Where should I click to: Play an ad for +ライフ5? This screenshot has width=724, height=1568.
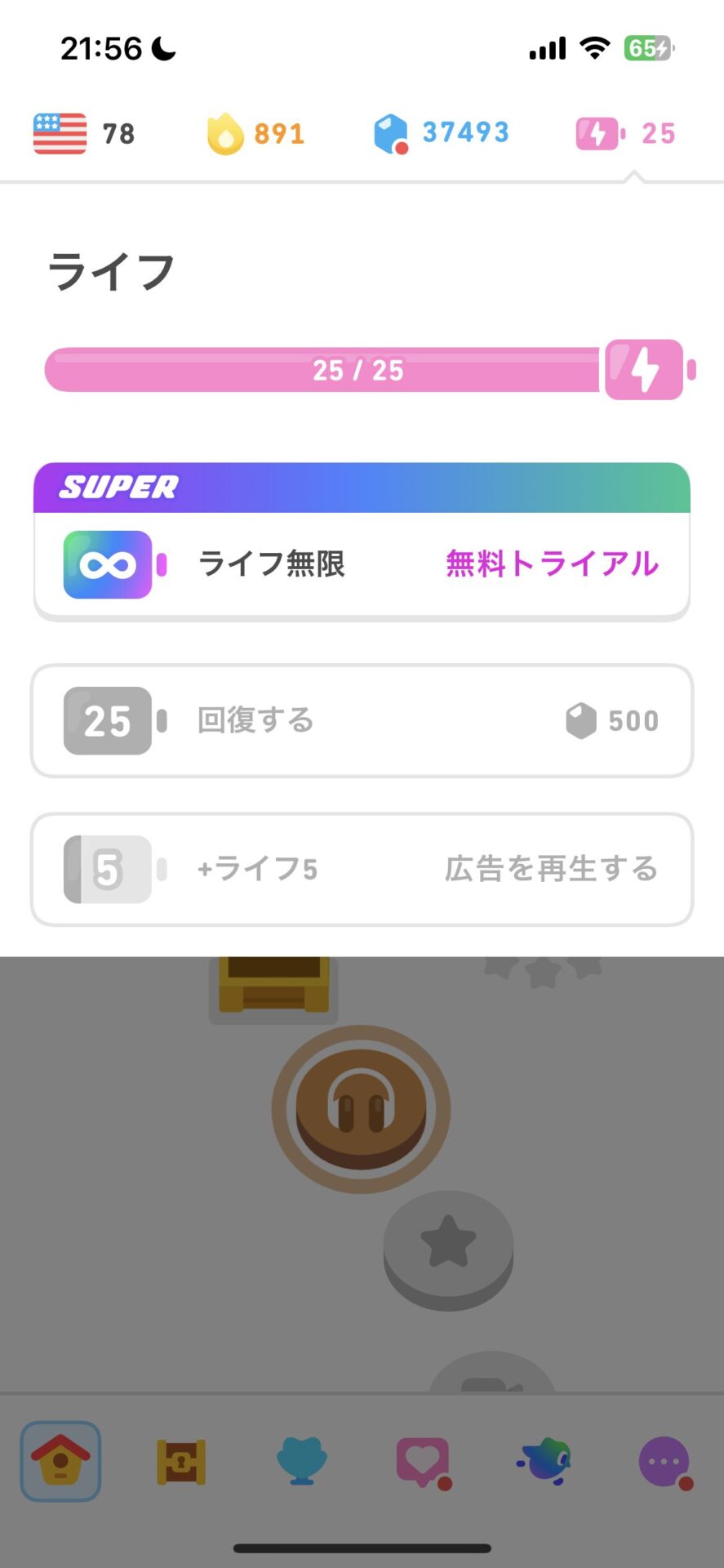(x=362, y=869)
